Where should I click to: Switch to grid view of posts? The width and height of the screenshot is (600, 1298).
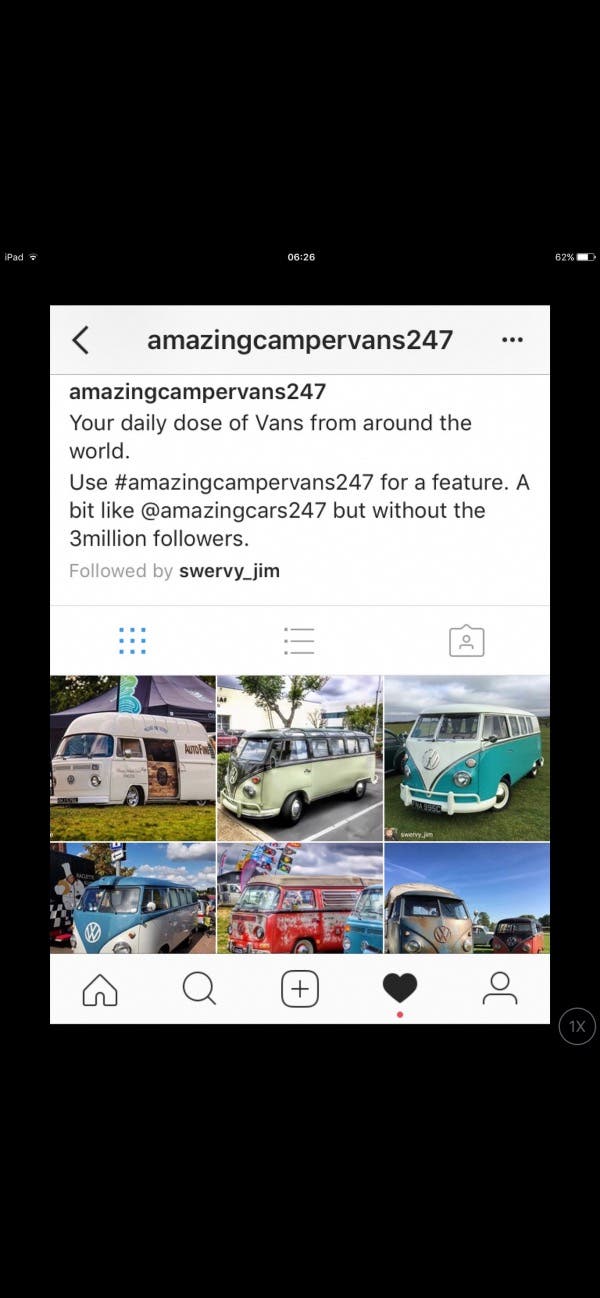(x=132, y=641)
